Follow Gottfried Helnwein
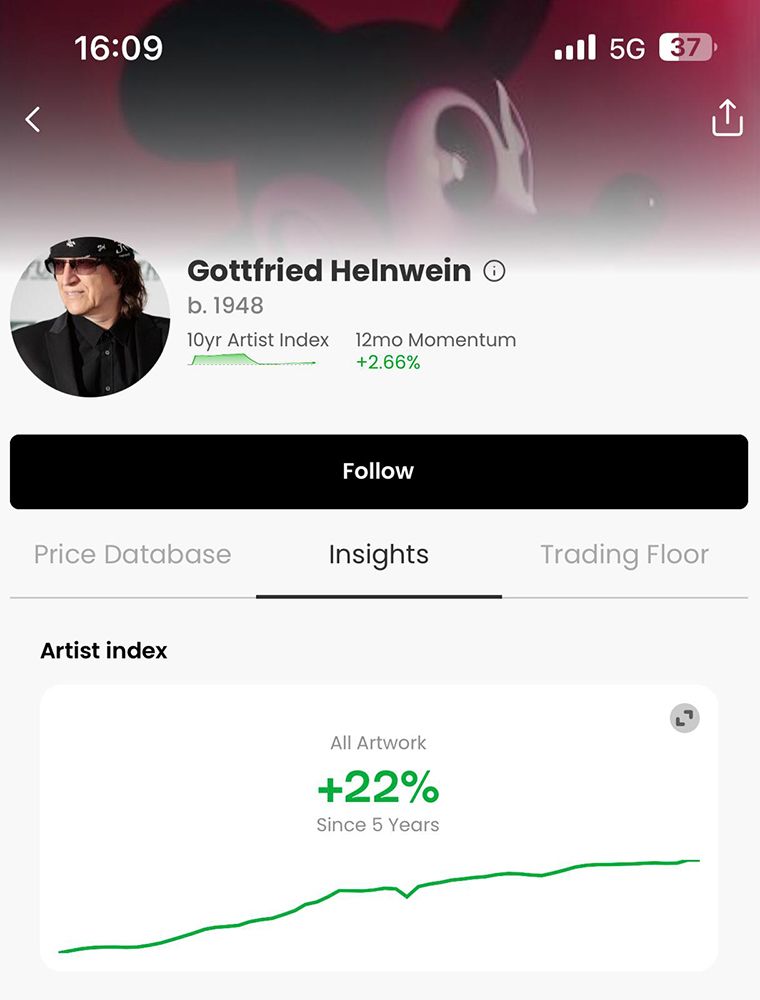 (378, 470)
